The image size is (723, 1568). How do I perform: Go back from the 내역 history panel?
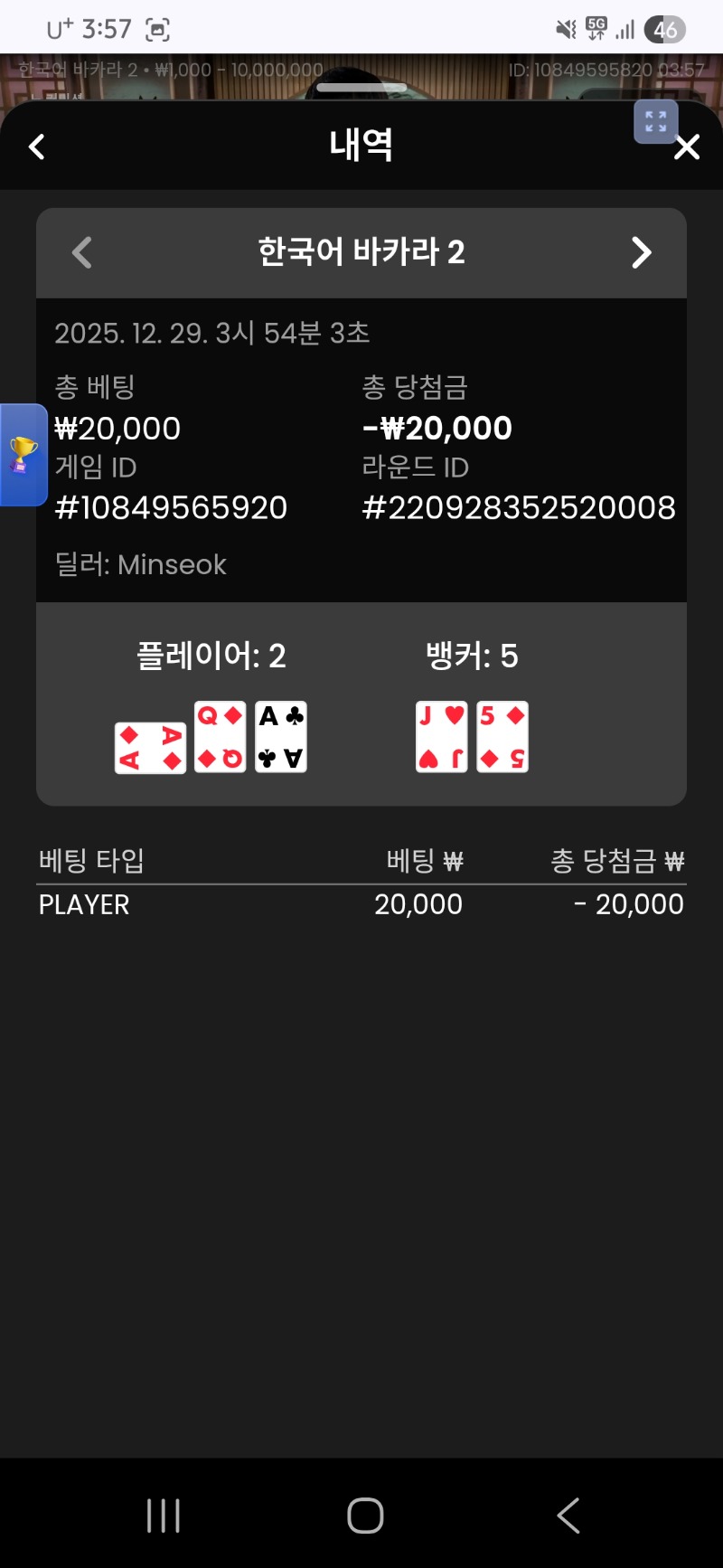pyautogui.click(x=37, y=146)
